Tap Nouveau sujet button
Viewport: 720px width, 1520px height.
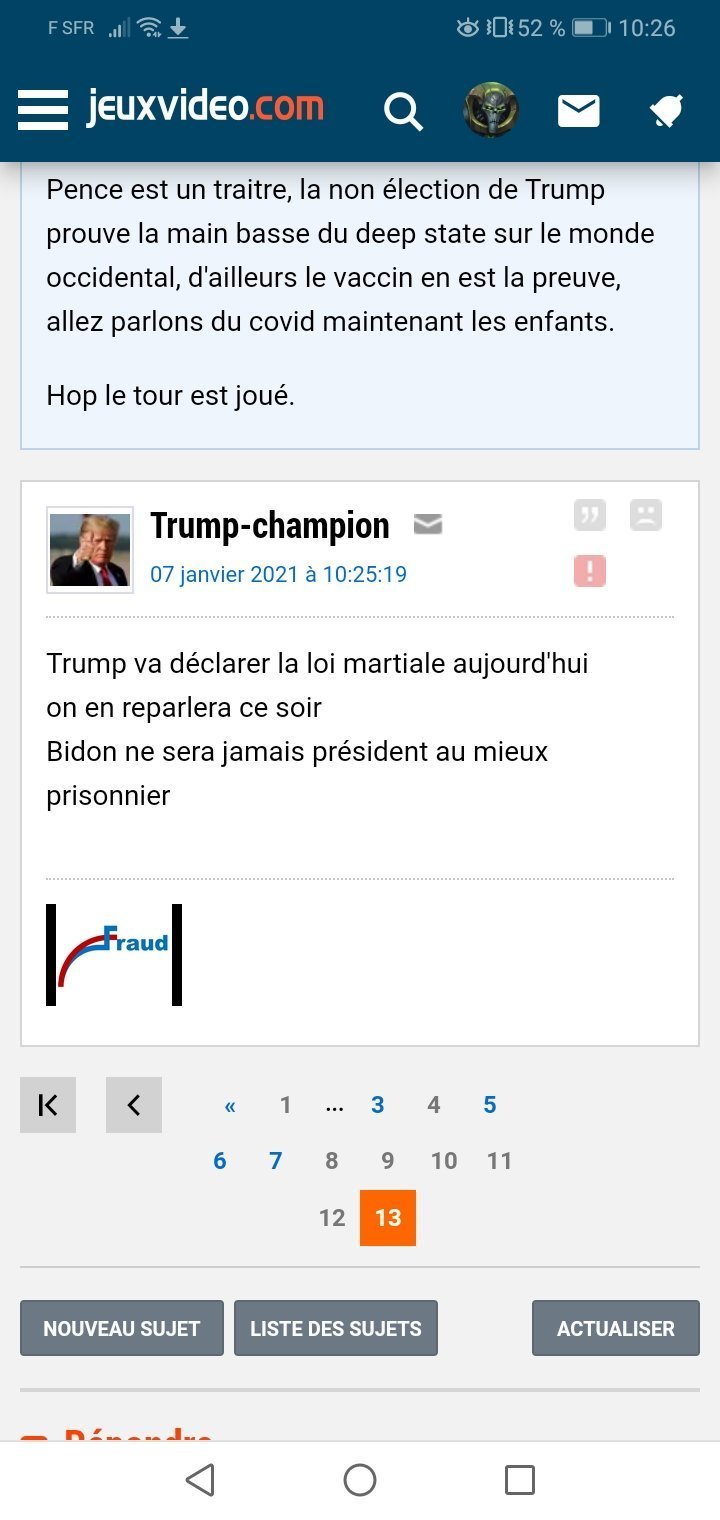(122, 1328)
